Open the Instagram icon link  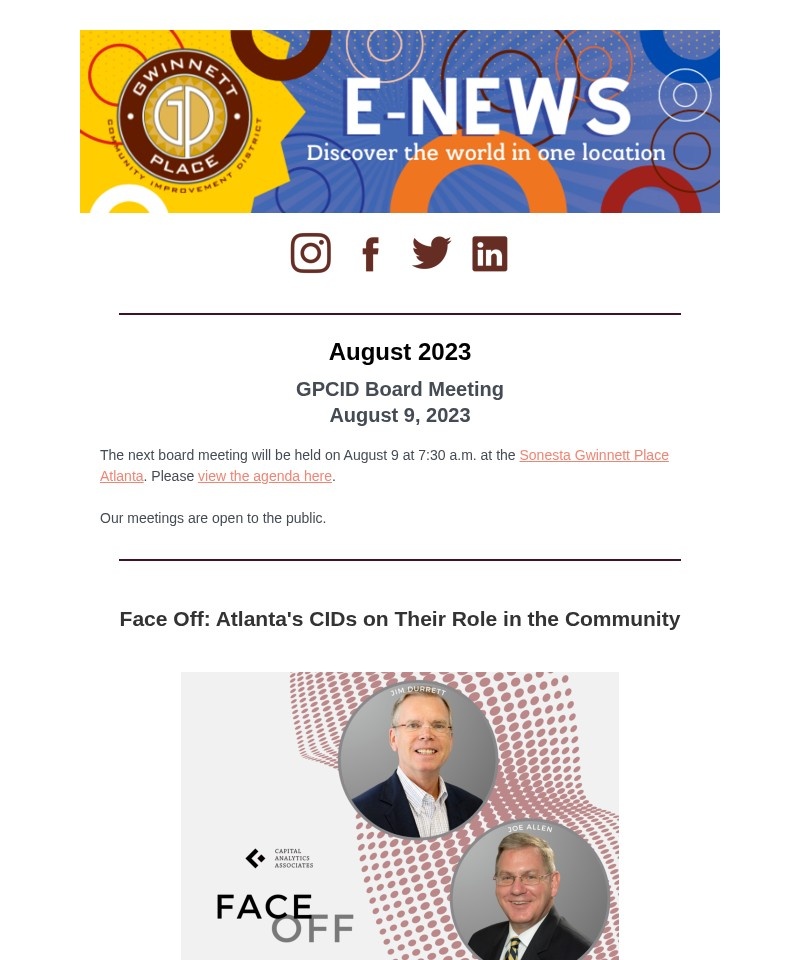point(311,253)
